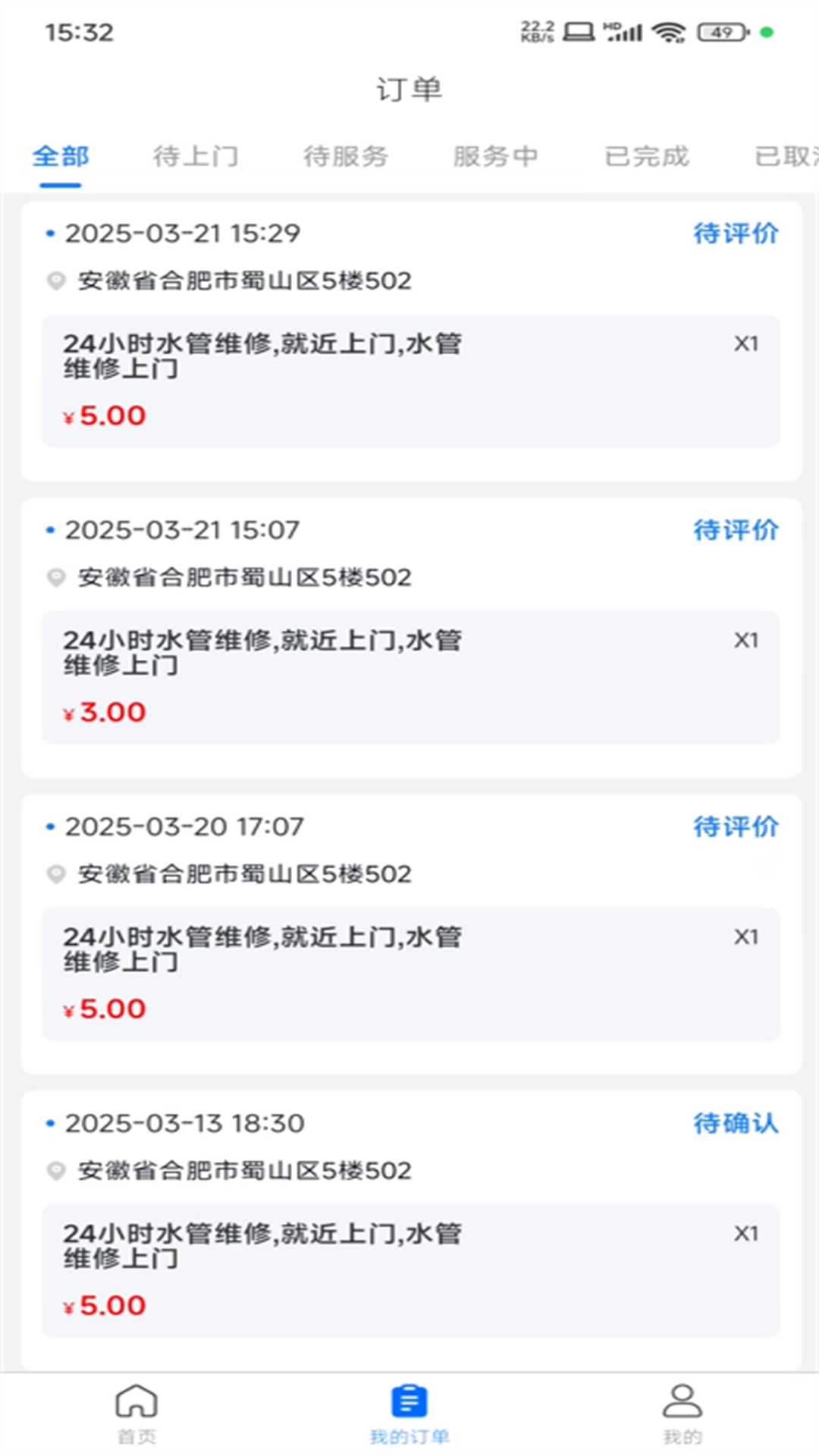Reselect the 全部 tab
The image size is (819, 1456).
point(60,157)
